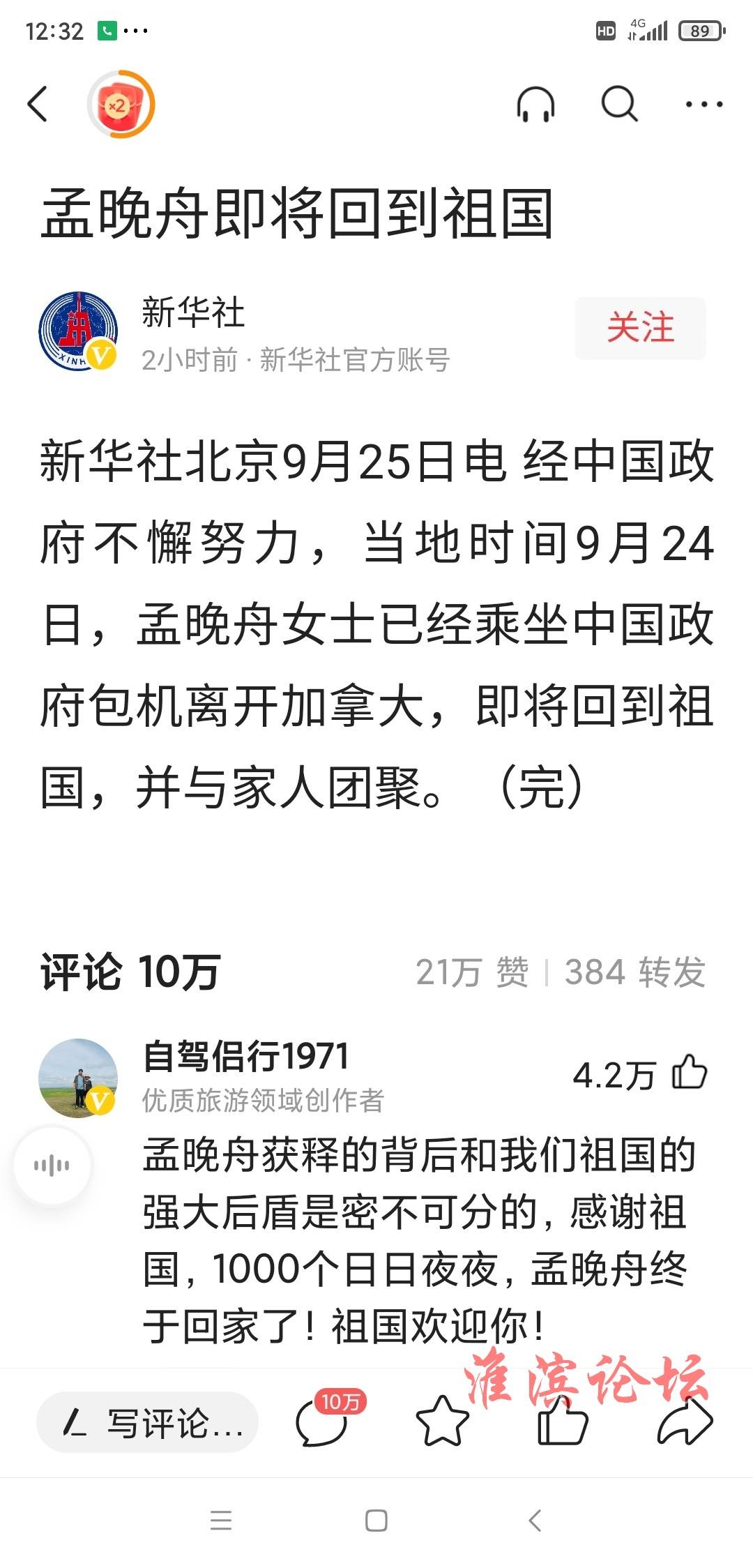Open 新华社 profile avatar

point(77,331)
